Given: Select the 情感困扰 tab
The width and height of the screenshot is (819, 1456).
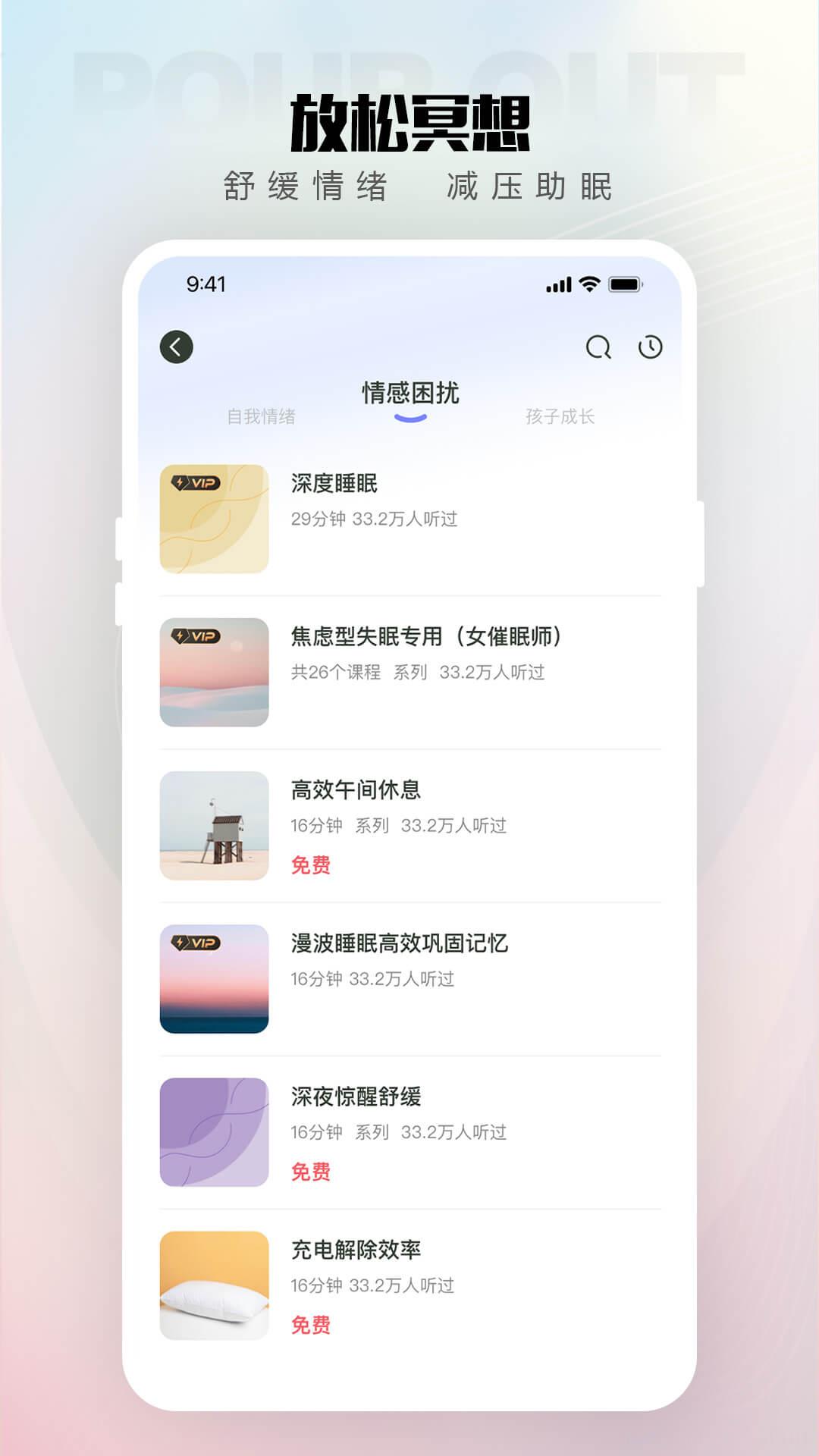Looking at the screenshot, I should pos(409,394).
